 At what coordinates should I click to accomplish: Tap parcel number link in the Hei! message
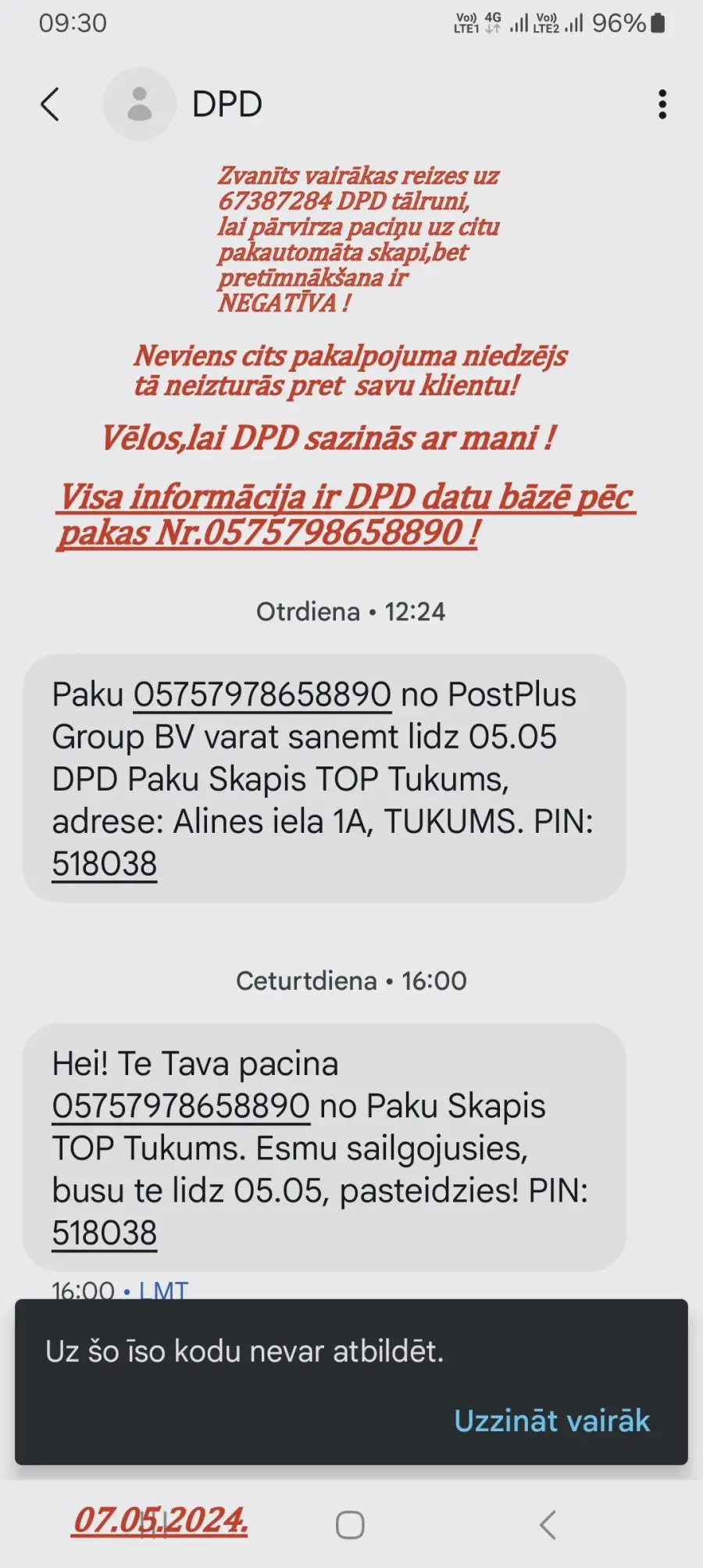[181, 1106]
